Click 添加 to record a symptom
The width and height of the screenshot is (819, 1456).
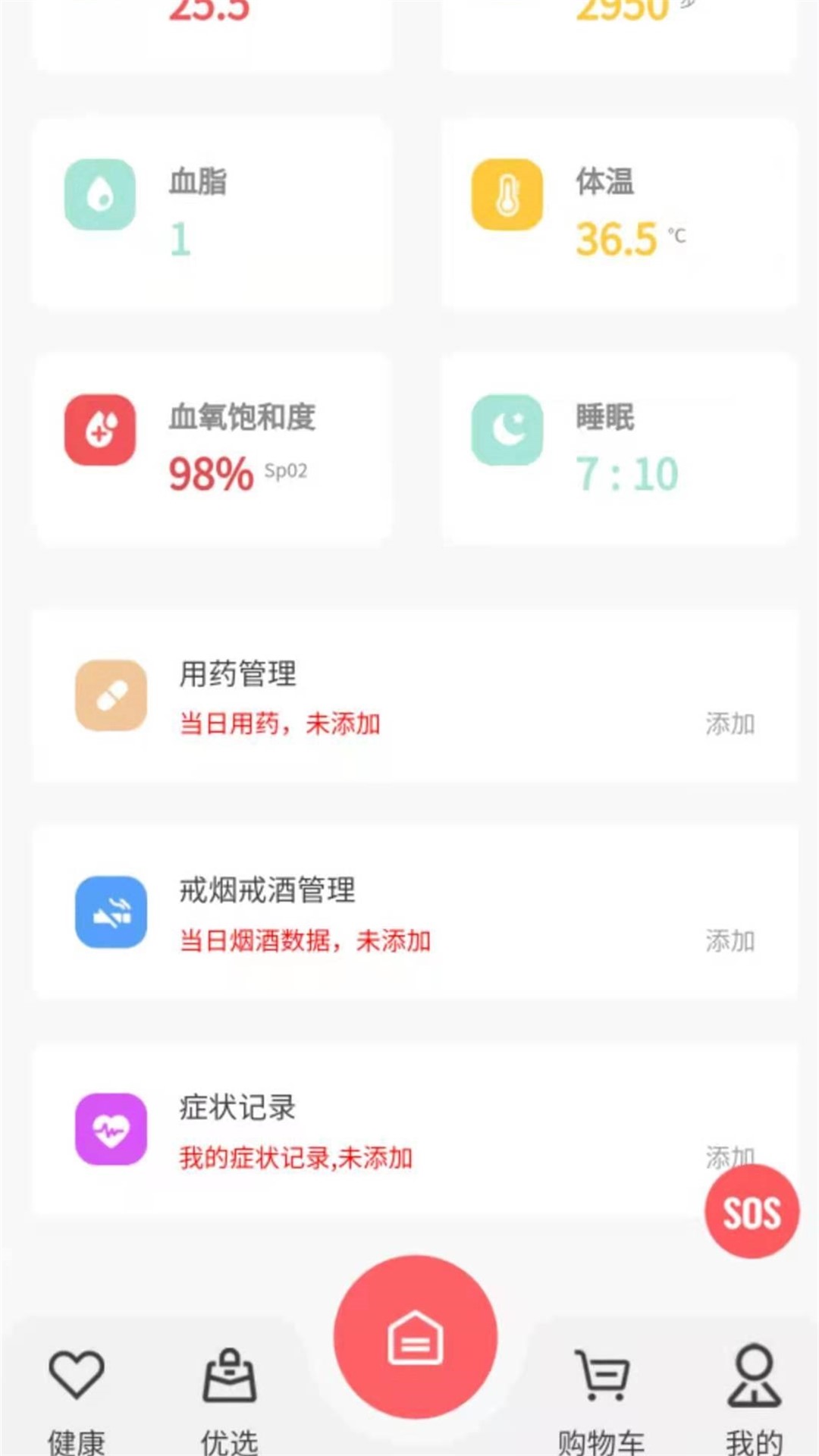click(x=730, y=1154)
